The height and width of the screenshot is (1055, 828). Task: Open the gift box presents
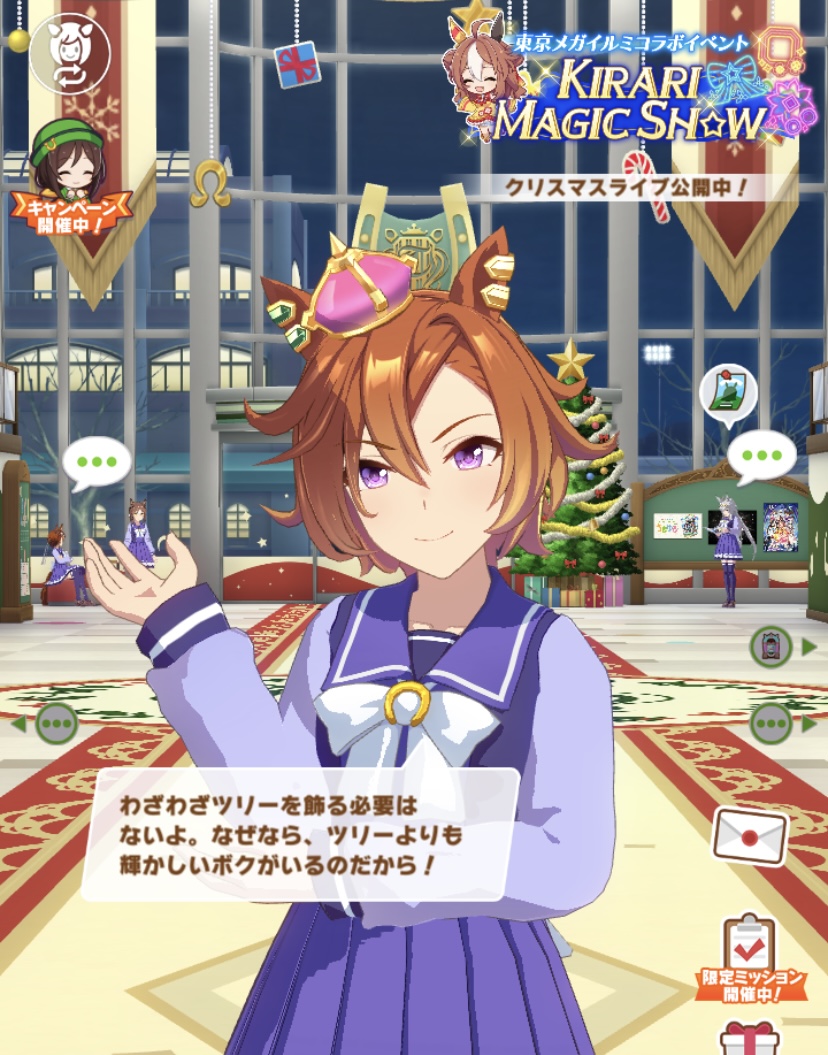[749, 1038]
